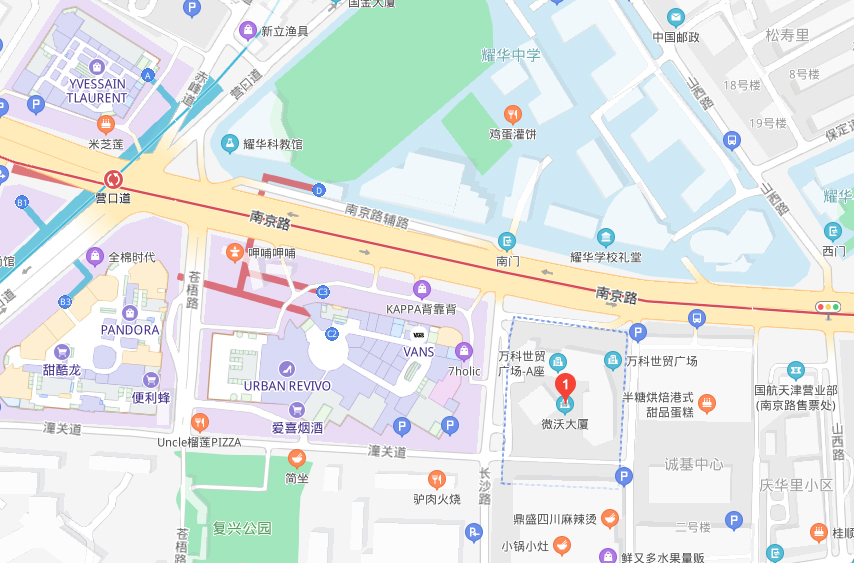854x563 pixels.
Task: Tap the 半糖烘焙港式甜品蛋糕 bakery marker
Action: click(708, 403)
